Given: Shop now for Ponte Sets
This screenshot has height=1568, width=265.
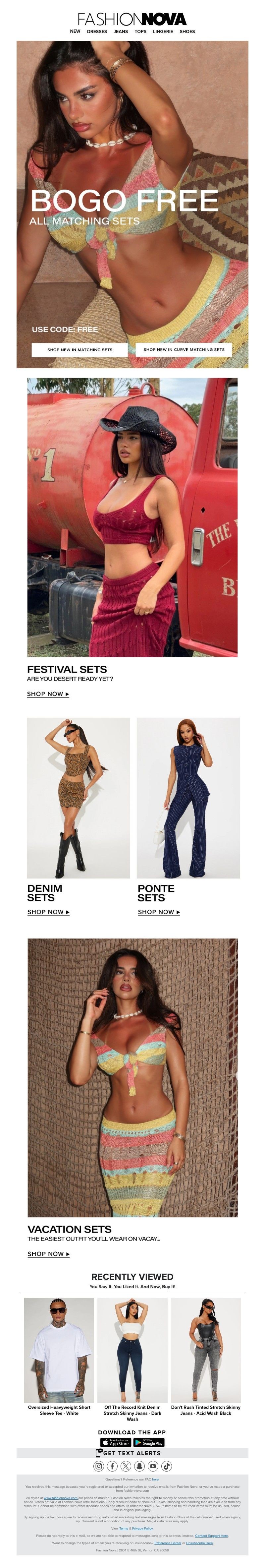Looking at the screenshot, I should point(159,912).
